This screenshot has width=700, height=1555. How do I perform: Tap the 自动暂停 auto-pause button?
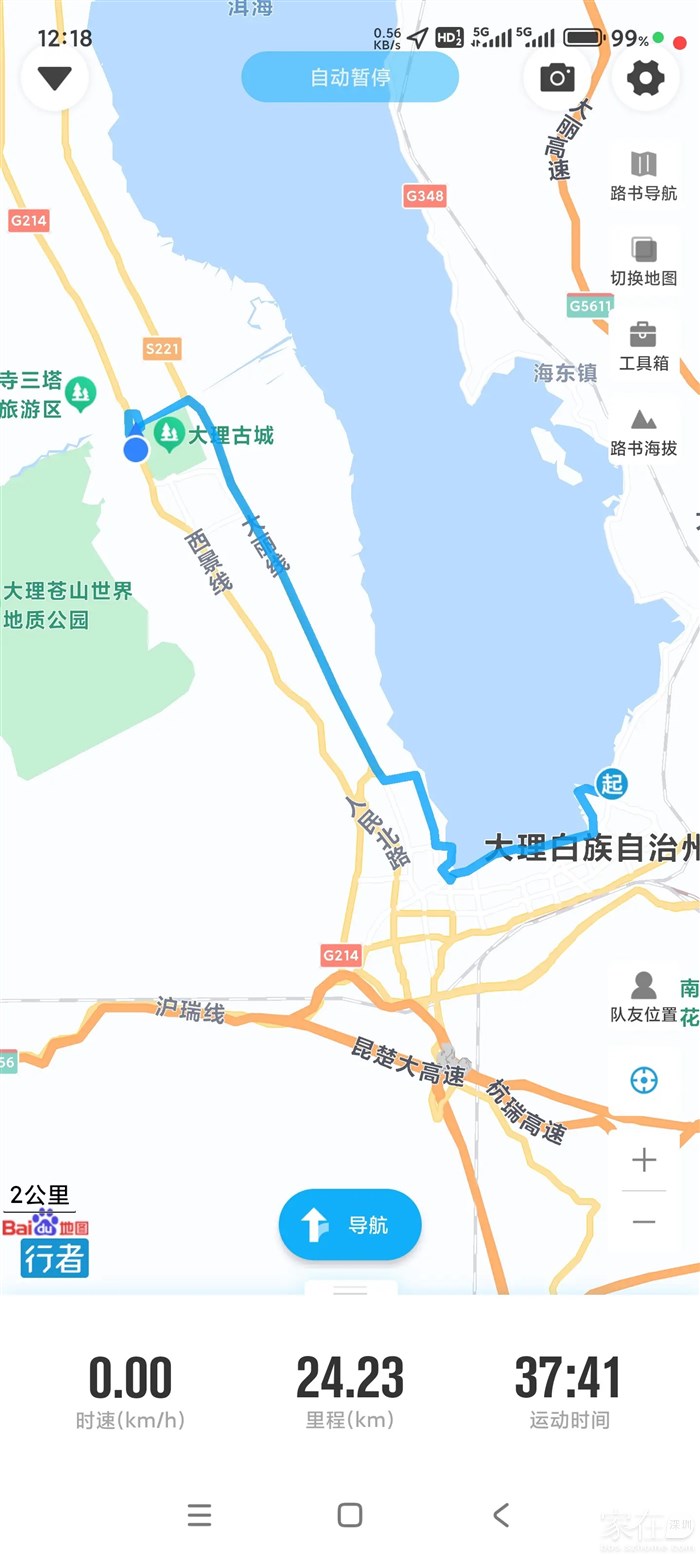[350, 77]
